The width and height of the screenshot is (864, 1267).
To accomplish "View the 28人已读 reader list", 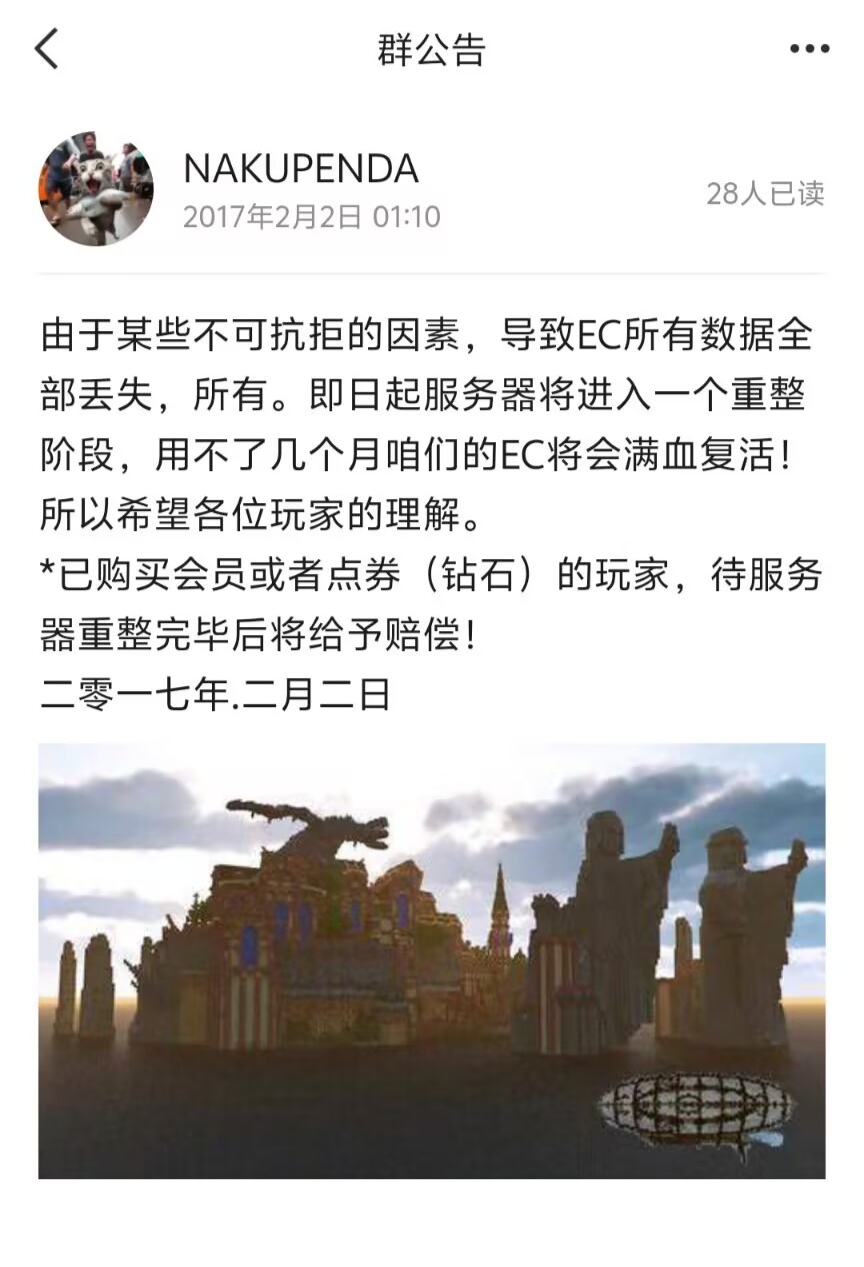I will coord(765,194).
